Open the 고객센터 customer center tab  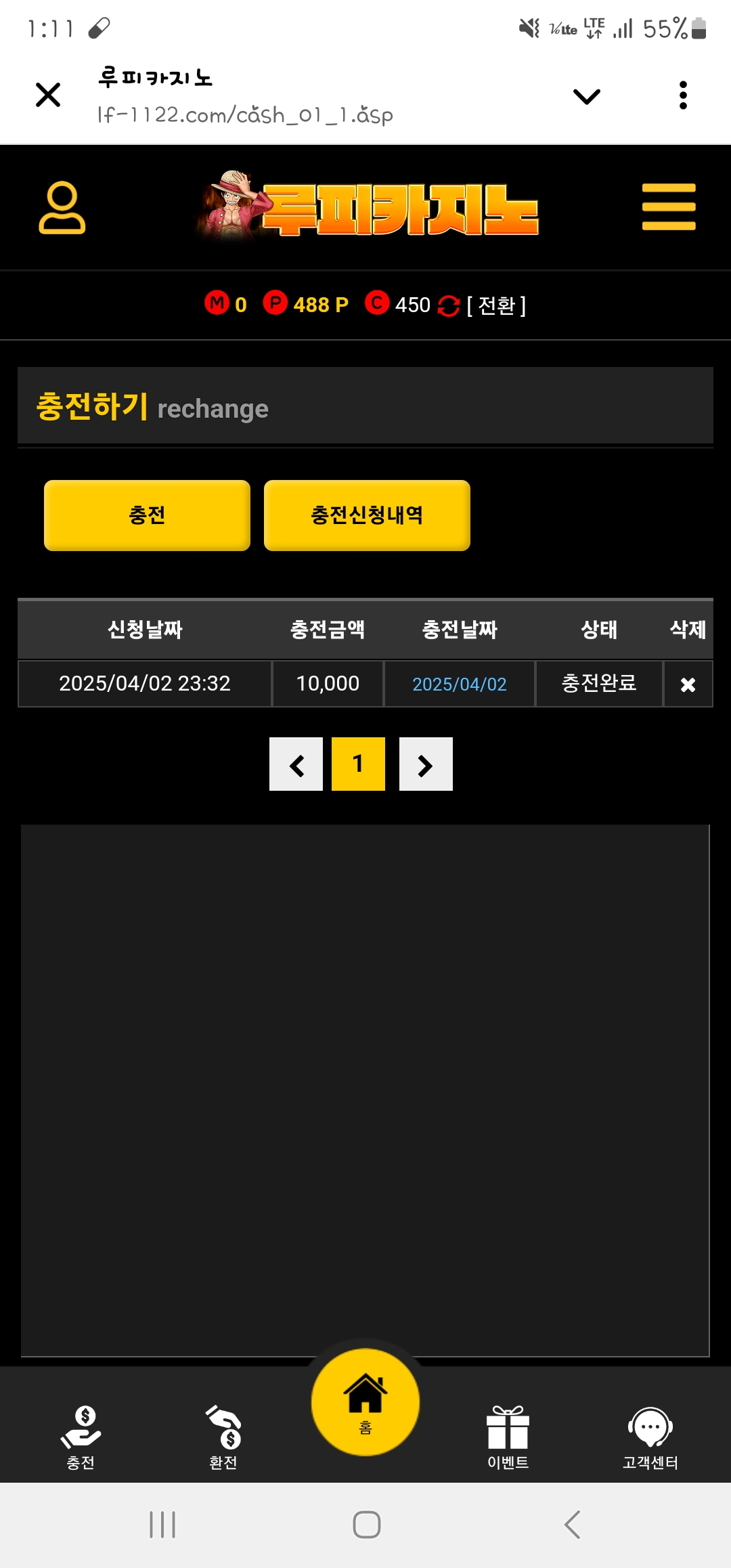650,1437
